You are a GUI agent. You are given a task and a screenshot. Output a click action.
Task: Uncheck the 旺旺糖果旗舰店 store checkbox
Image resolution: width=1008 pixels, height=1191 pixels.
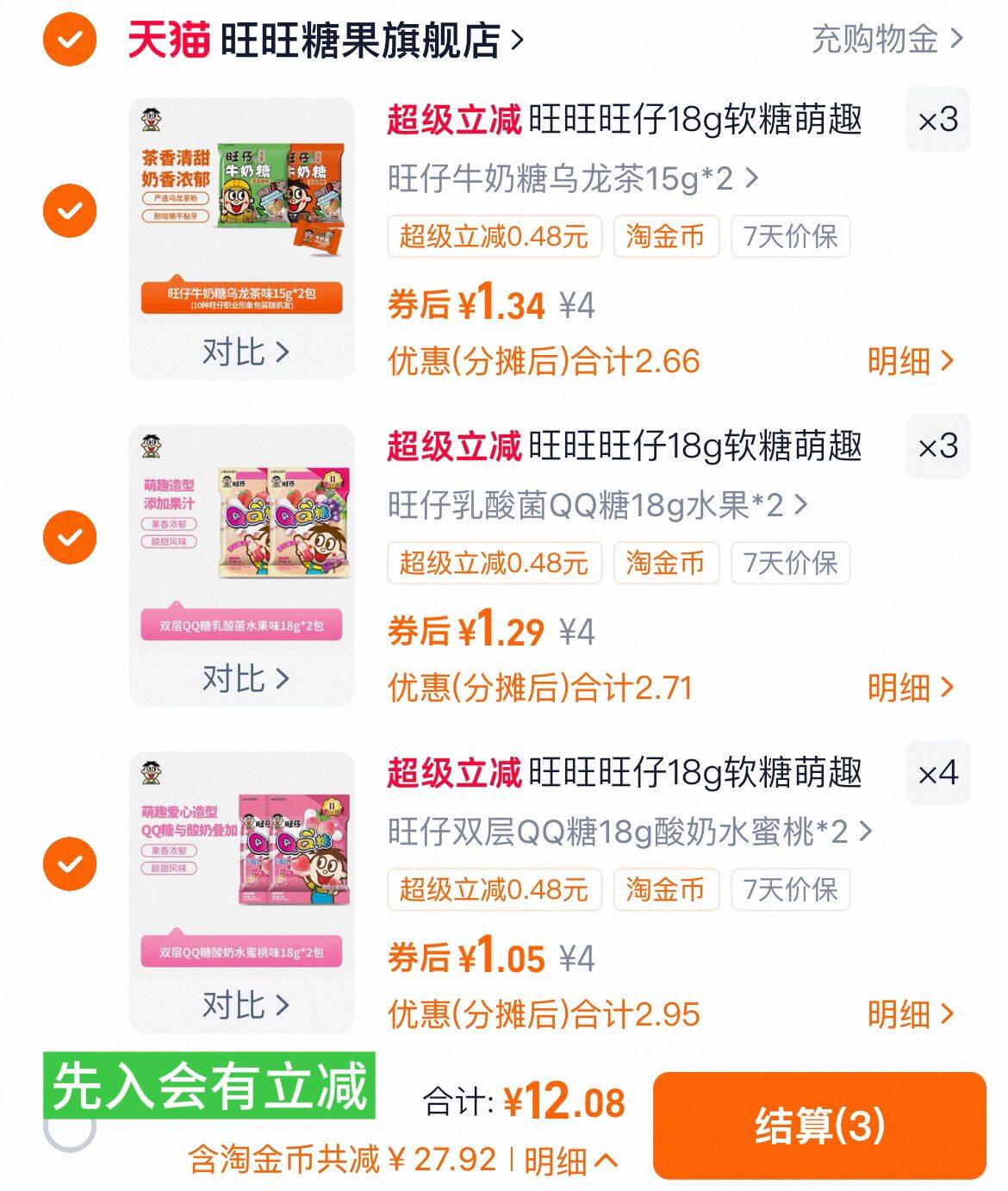click(x=70, y=39)
